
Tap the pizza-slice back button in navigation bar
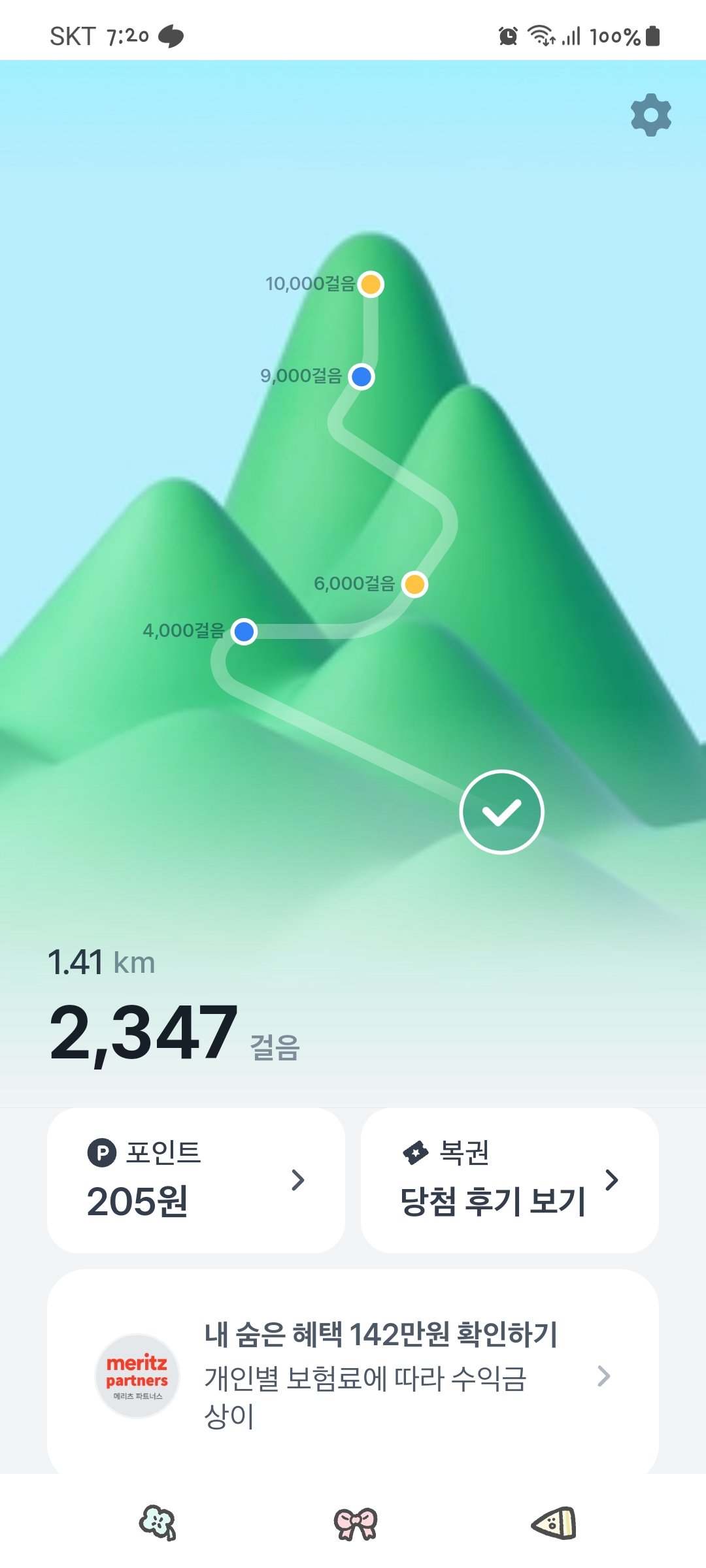554,1524
